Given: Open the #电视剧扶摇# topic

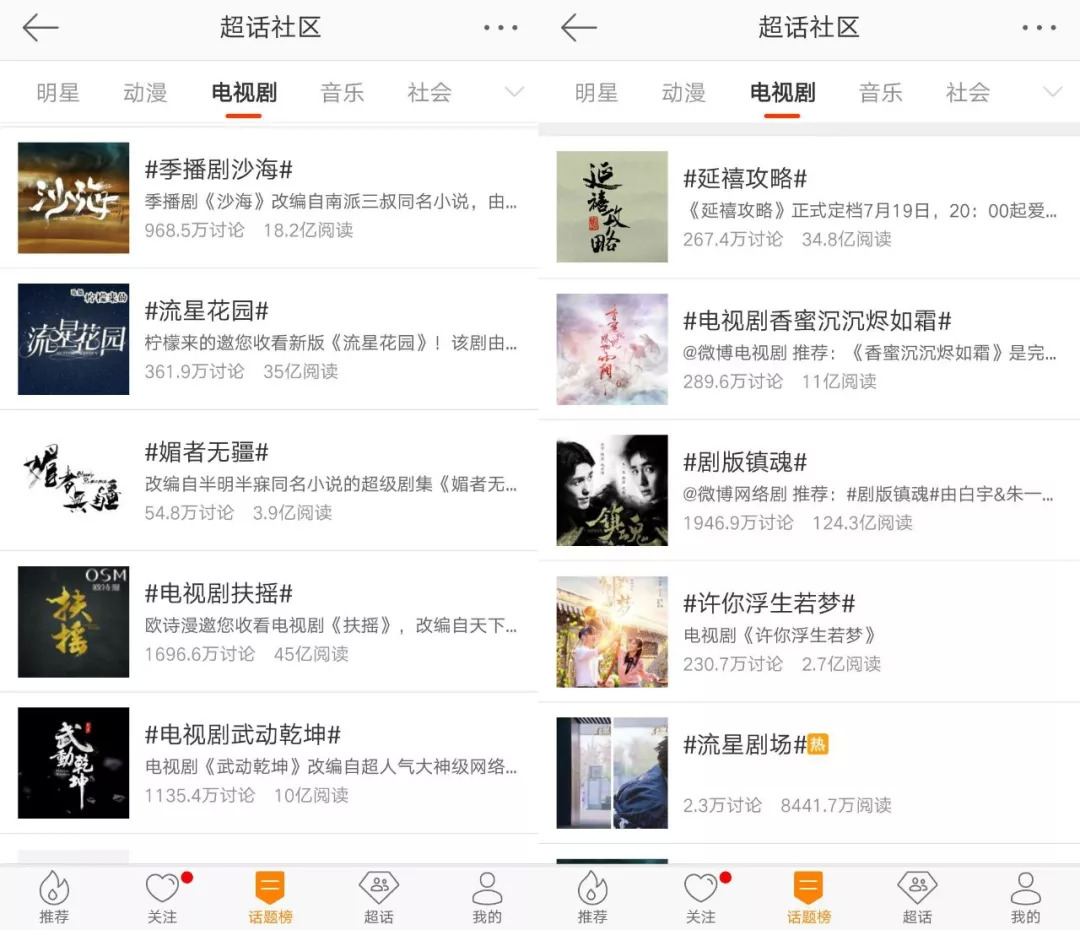Looking at the screenshot, I should pos(219,593).
